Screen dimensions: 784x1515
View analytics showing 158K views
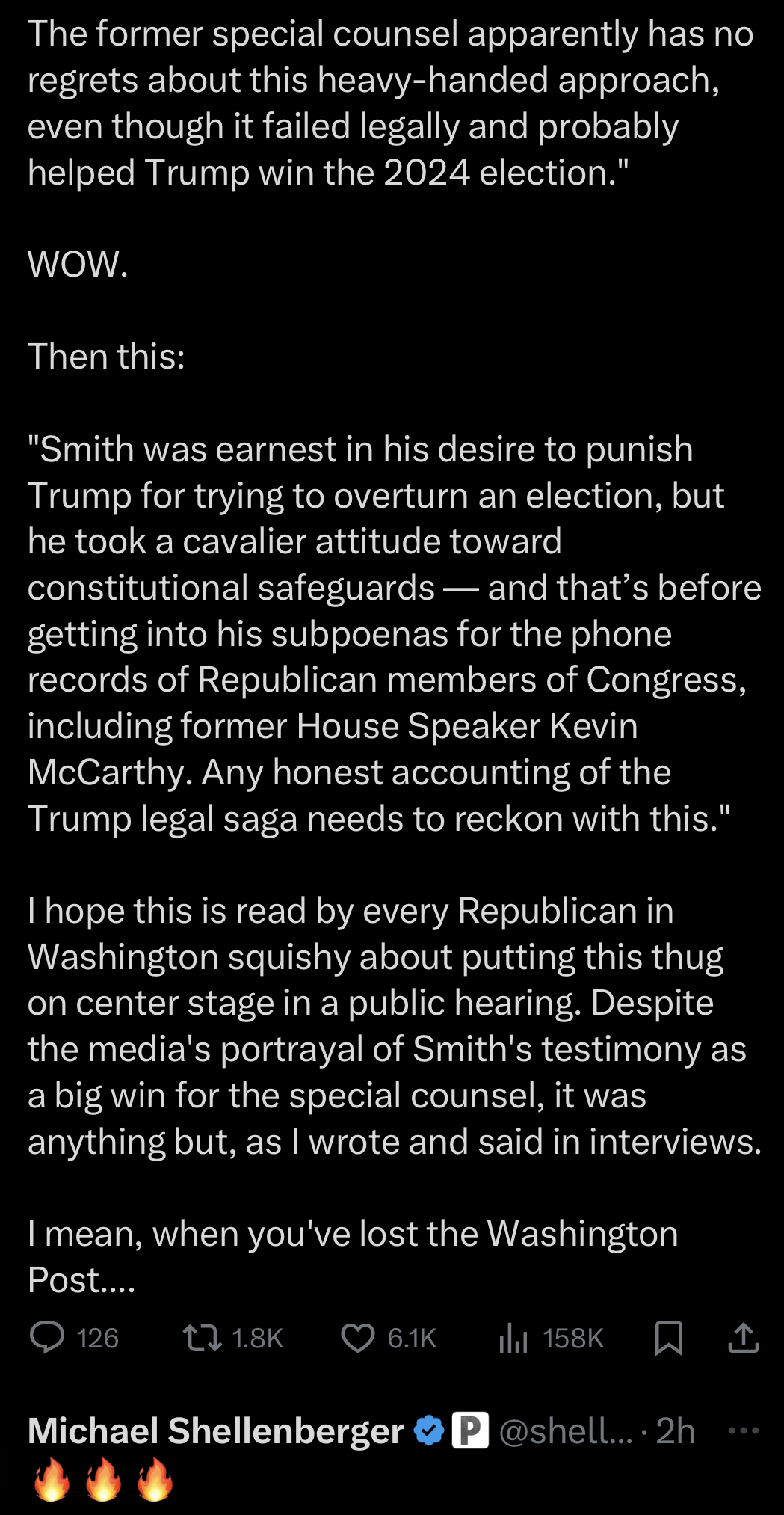click(x=513, y=1338)
